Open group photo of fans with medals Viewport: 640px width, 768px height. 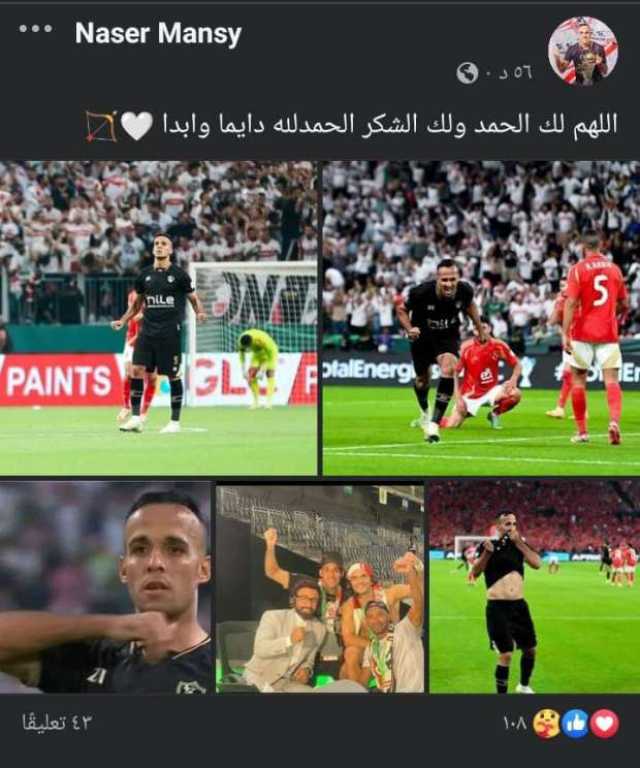click(x=320, y=588)
